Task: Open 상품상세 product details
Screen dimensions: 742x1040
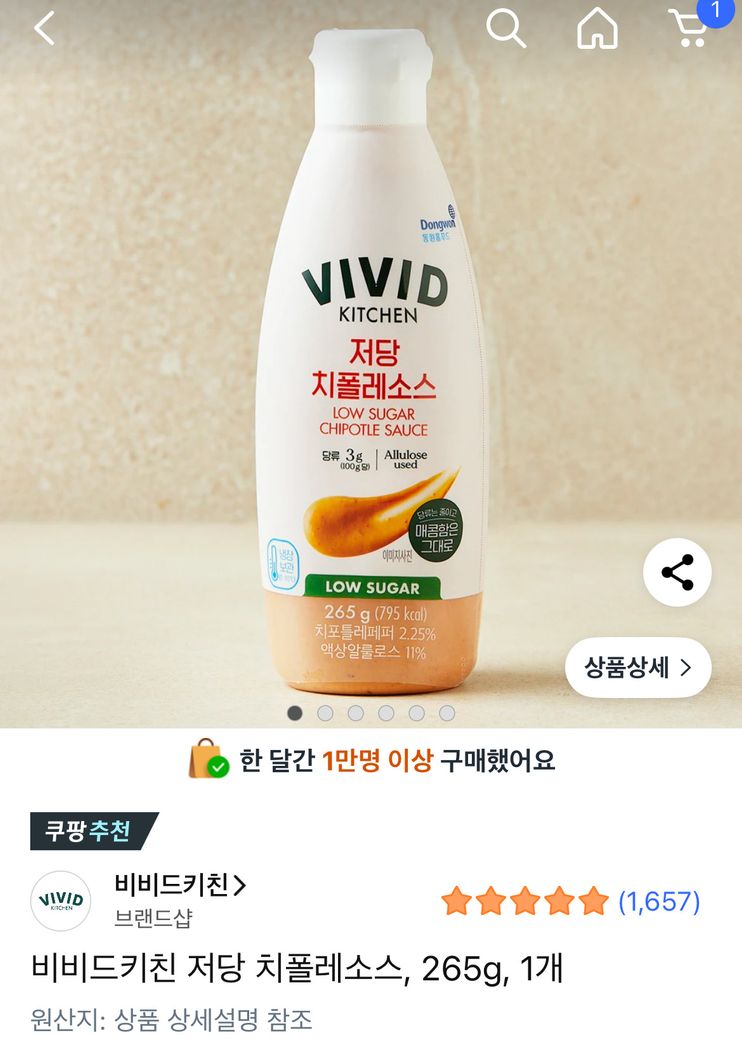Action: click(x=638, y=667)
